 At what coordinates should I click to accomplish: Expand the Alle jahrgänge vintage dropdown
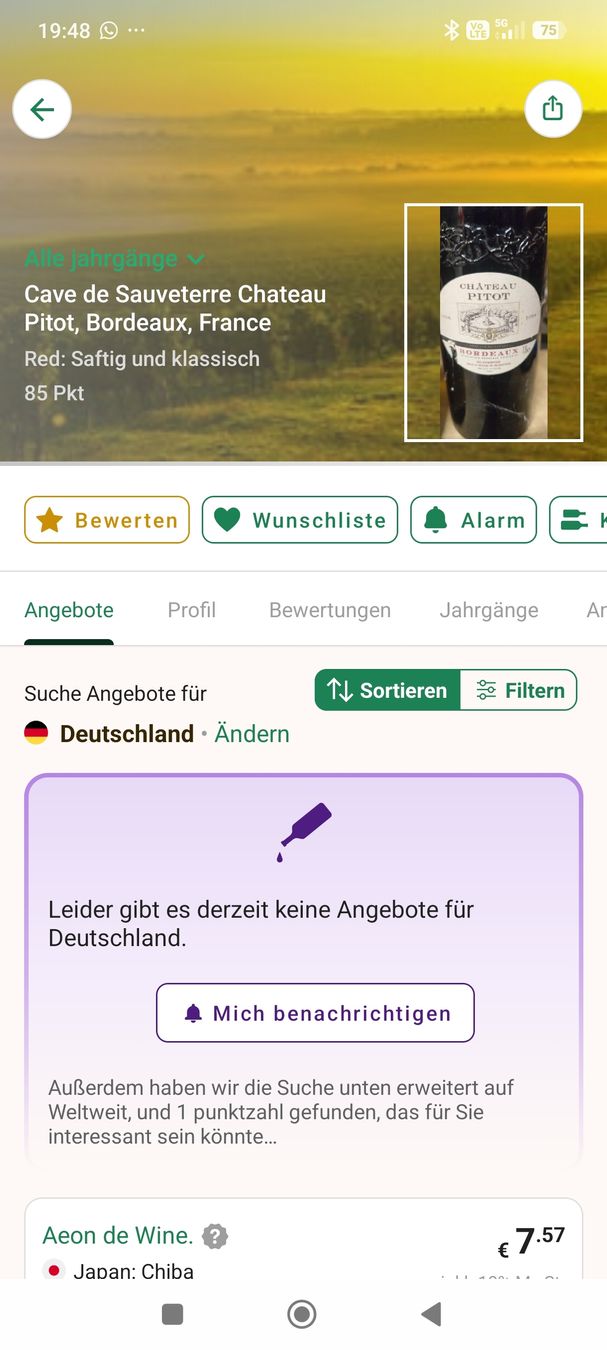[114, 259]
